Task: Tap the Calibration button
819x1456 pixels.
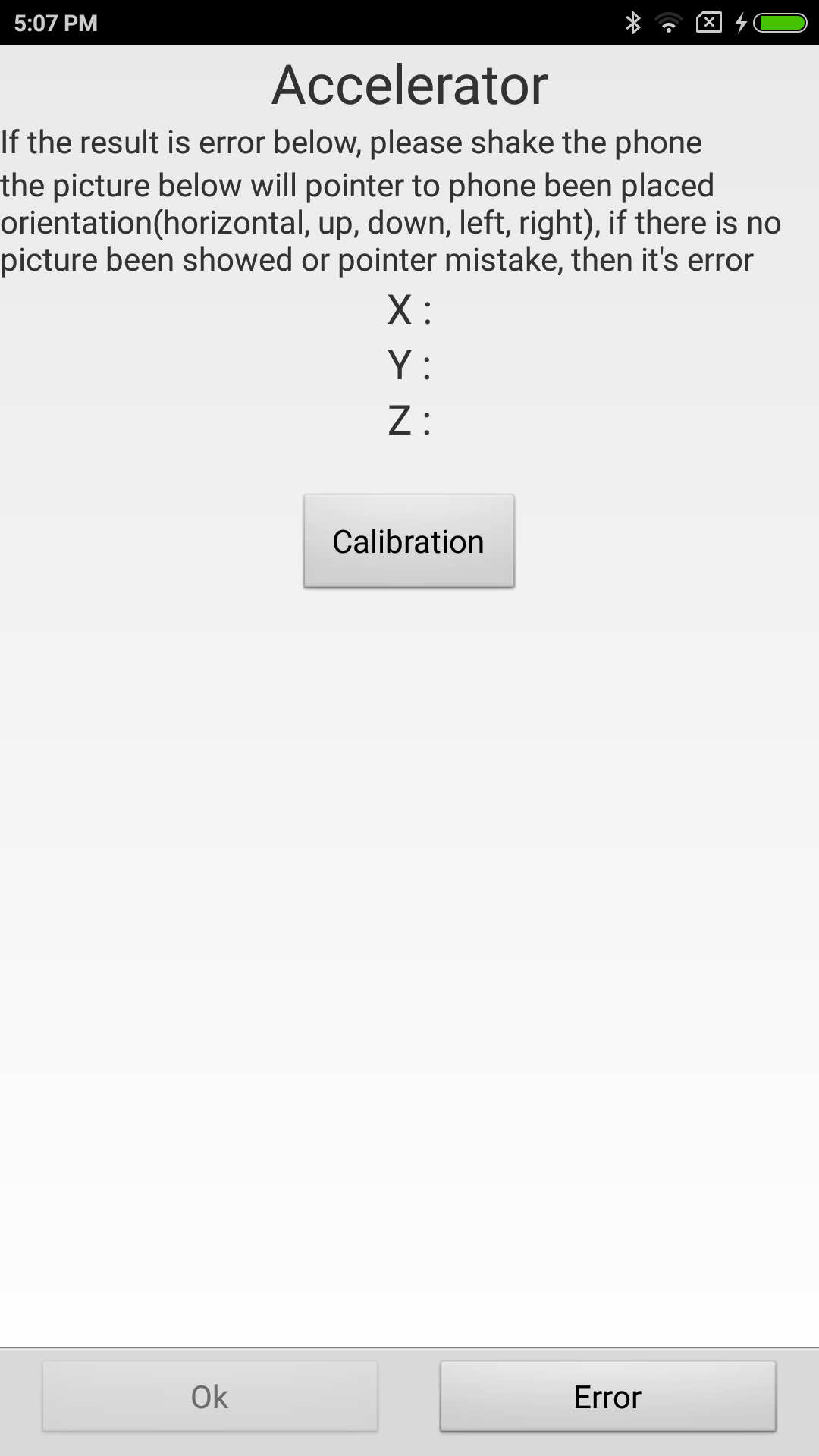Action: 409,541
